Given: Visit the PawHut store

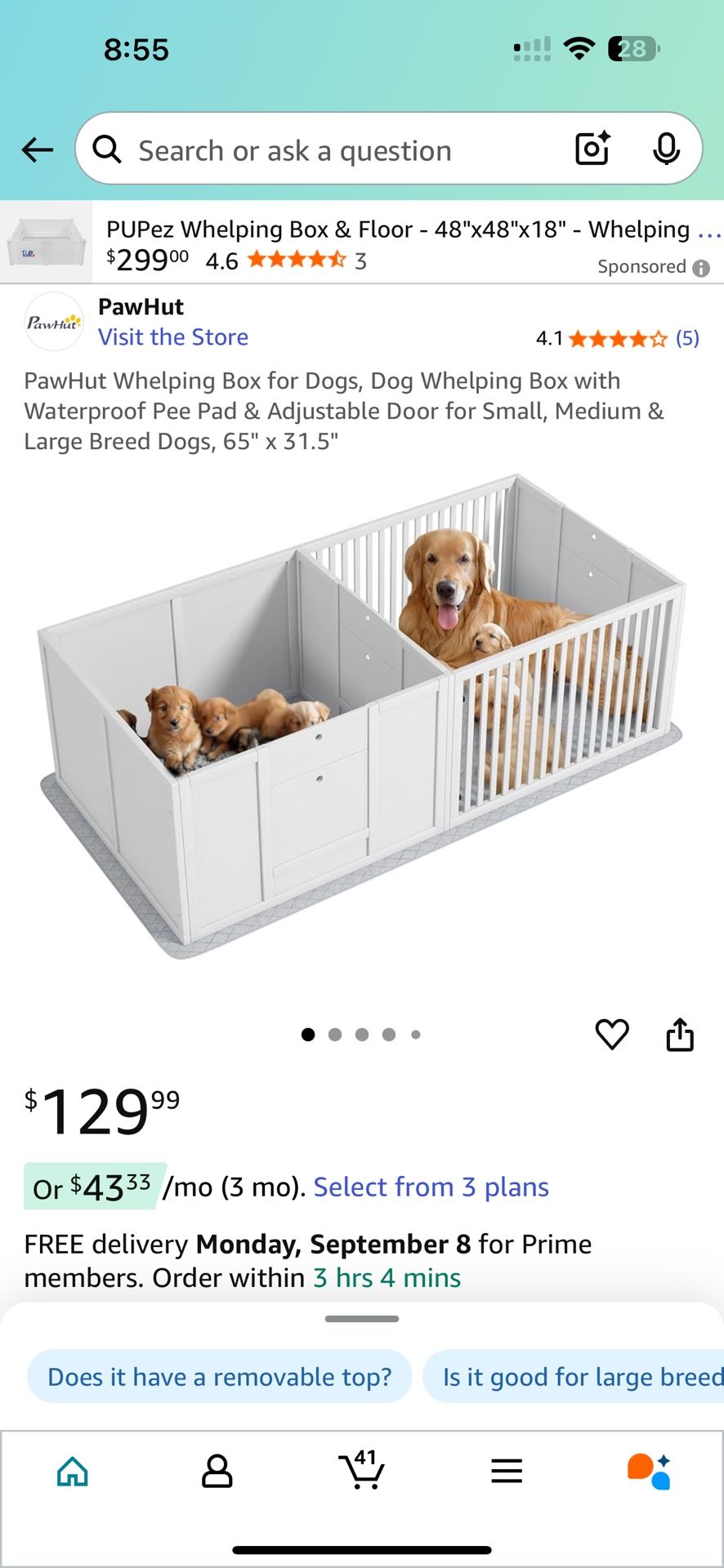Looking at the screenshot, I should [173, 337].
